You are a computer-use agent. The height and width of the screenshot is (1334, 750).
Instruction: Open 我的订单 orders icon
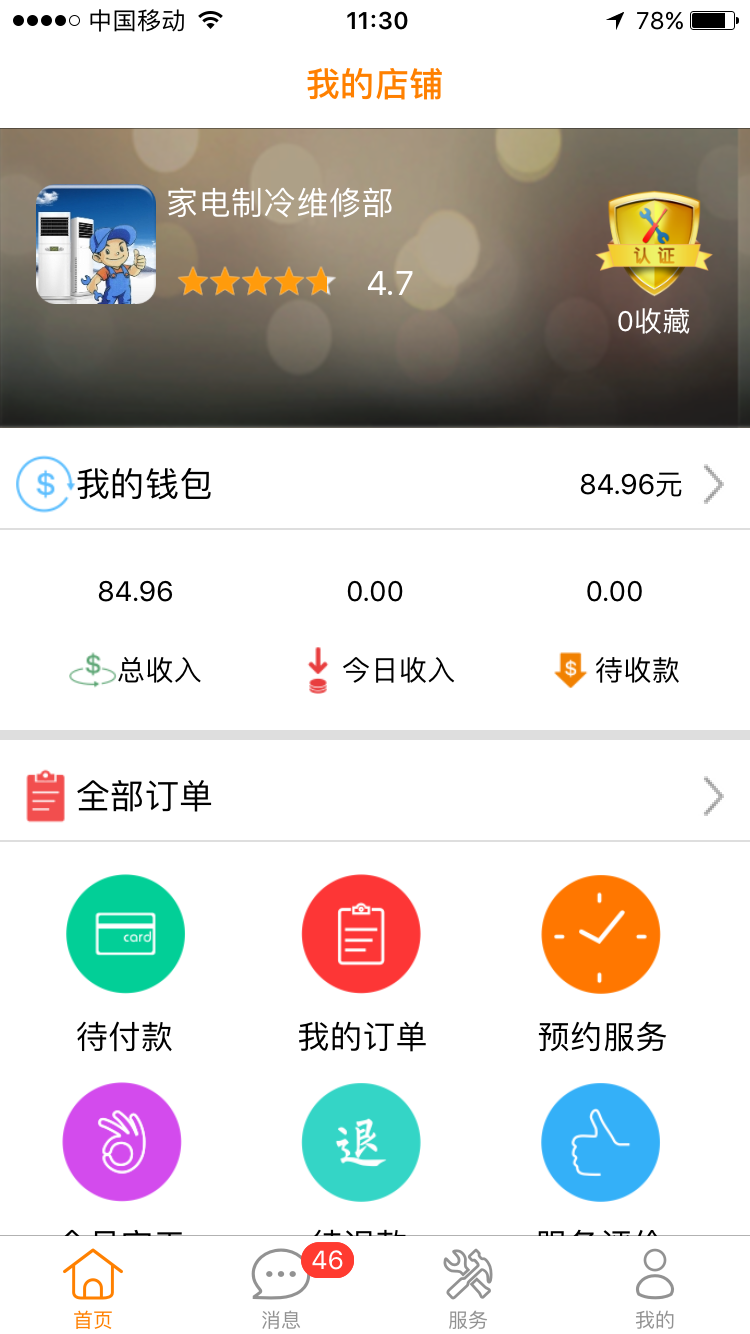coord(361,934)
